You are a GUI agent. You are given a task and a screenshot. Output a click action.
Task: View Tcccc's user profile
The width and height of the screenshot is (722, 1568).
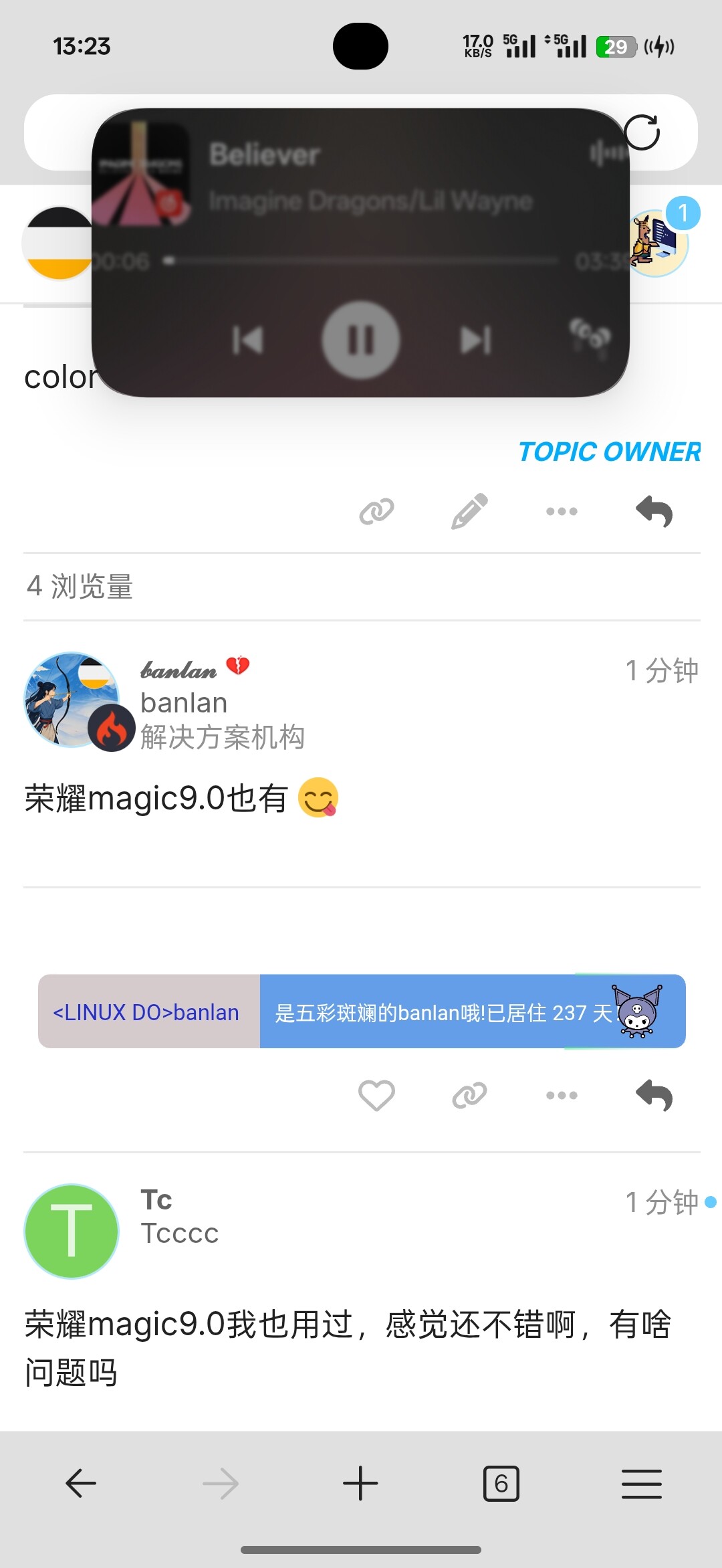(x=72, y=1231)
